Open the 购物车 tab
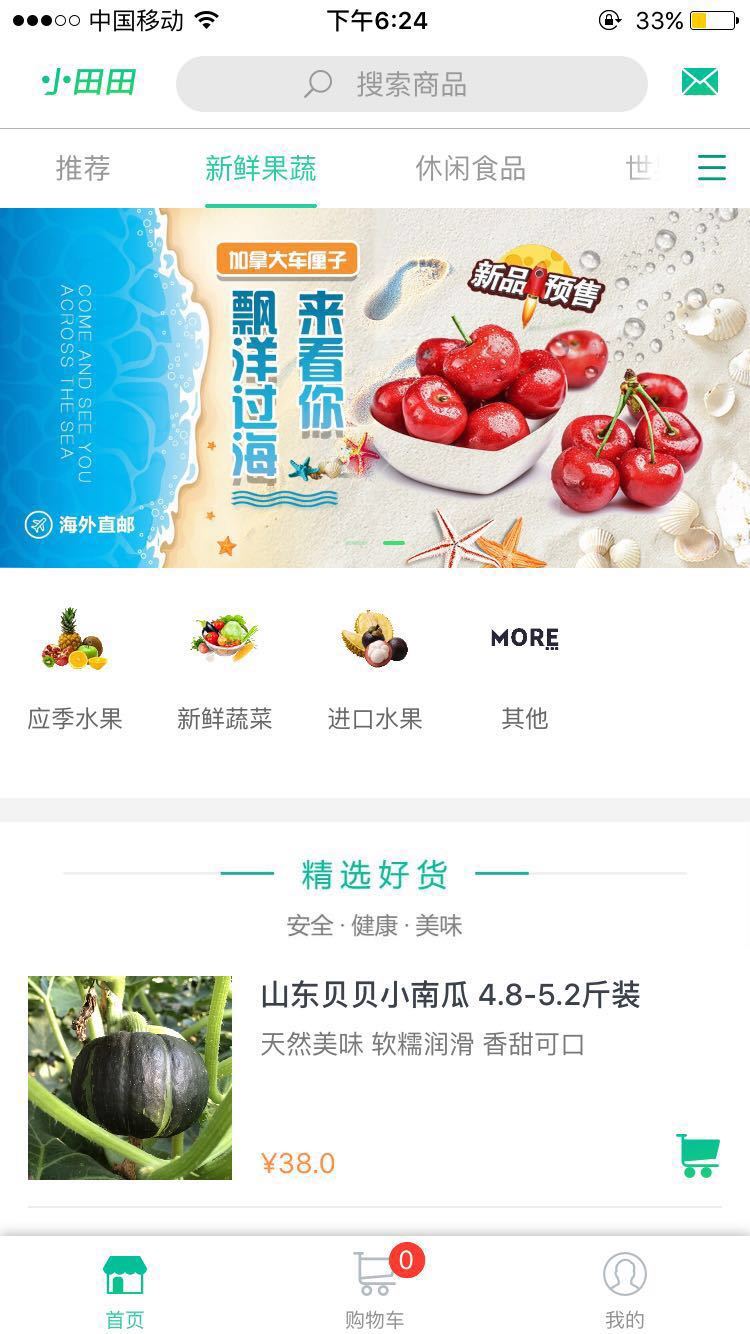750x1334 pixels. (x=377, y=1289)
